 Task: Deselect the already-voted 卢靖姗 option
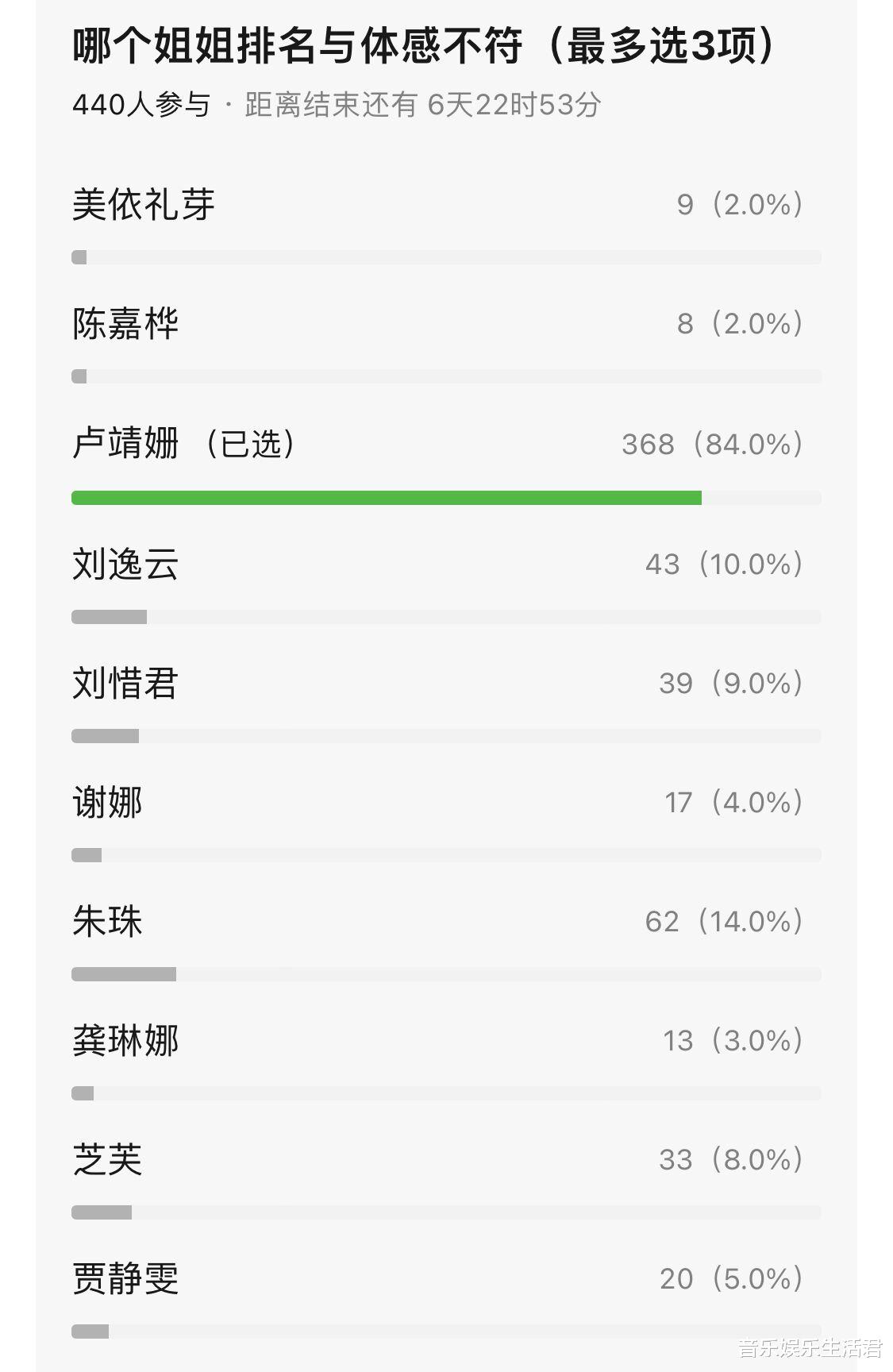127,445
